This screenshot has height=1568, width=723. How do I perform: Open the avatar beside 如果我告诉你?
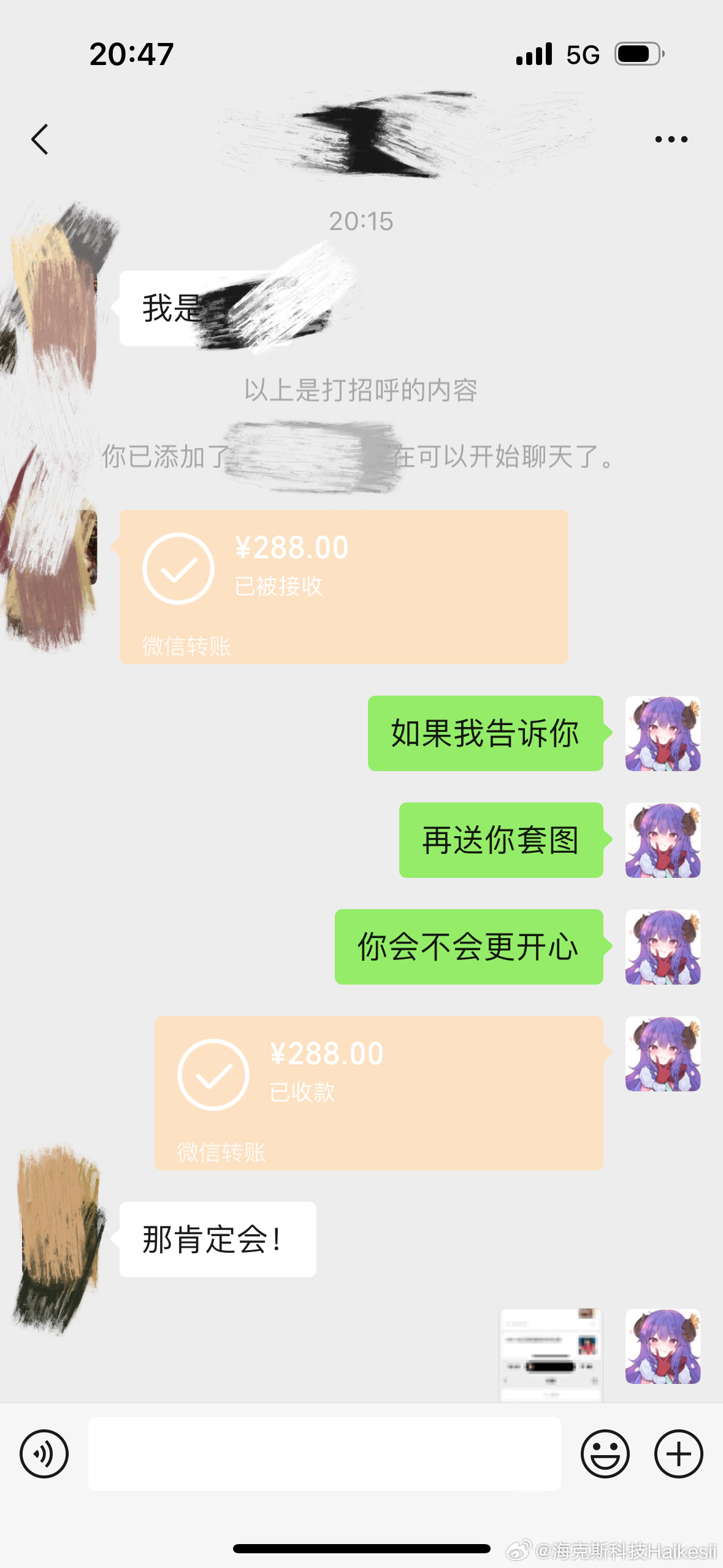tap(662, 733)
